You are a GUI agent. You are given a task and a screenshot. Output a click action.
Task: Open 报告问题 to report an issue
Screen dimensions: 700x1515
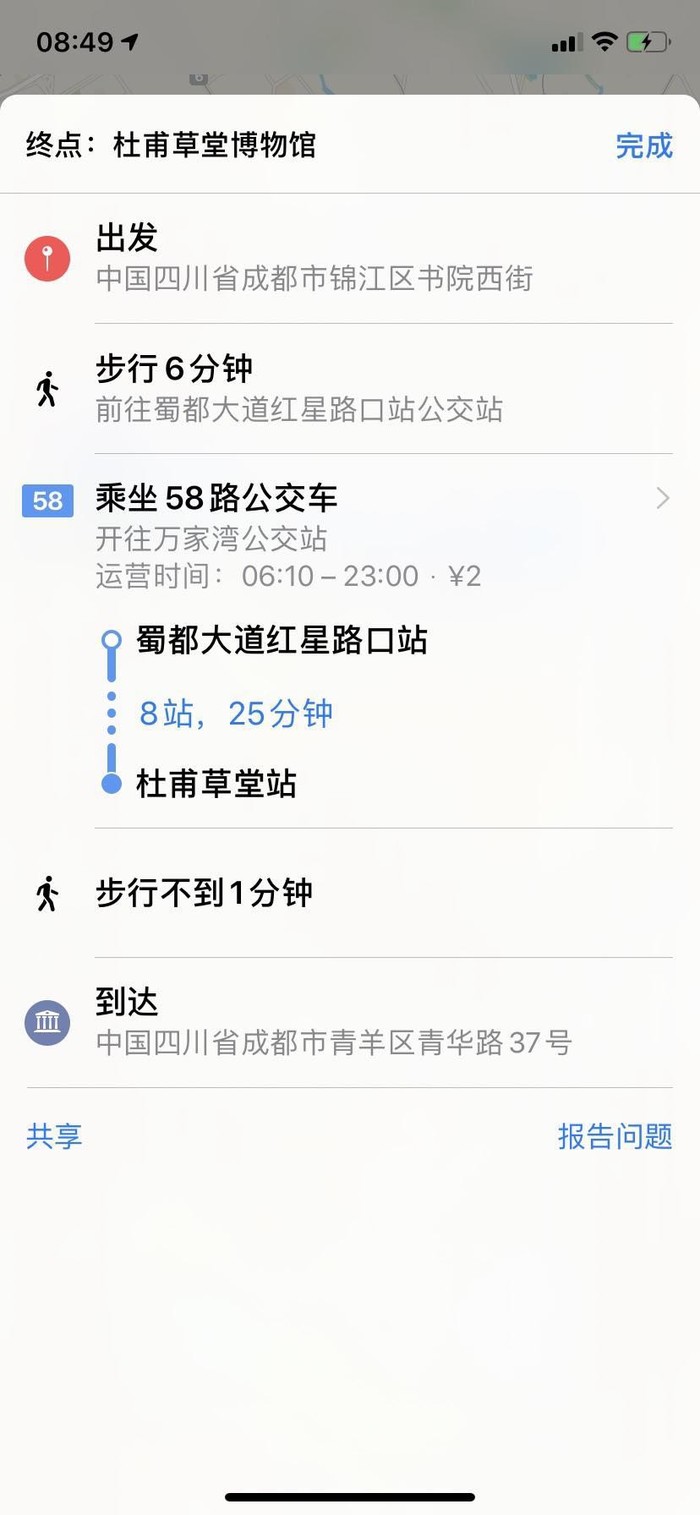pos(614,1136)
